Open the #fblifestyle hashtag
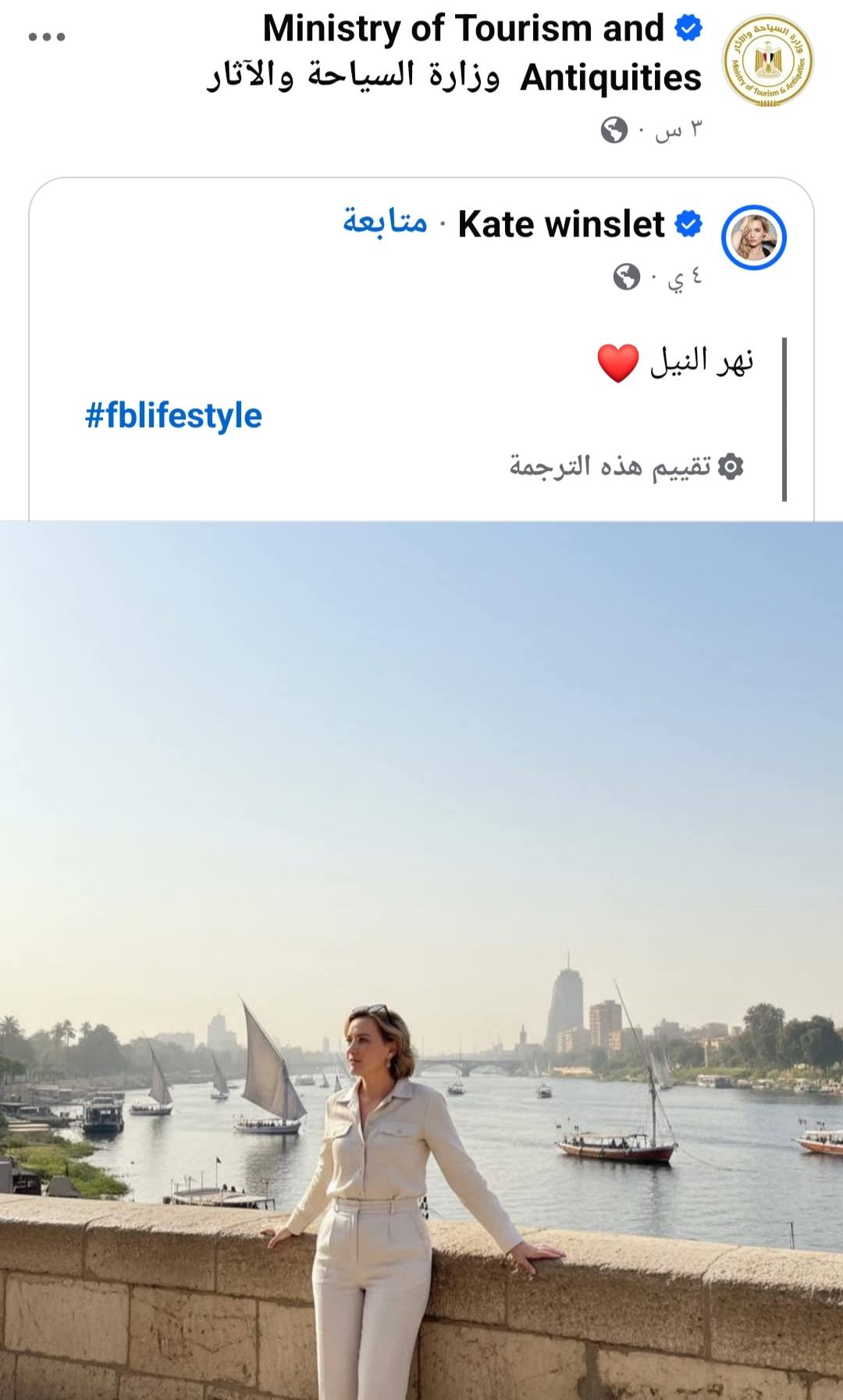Viewport: 843px width, 1400px height. [x=173, y=415]
